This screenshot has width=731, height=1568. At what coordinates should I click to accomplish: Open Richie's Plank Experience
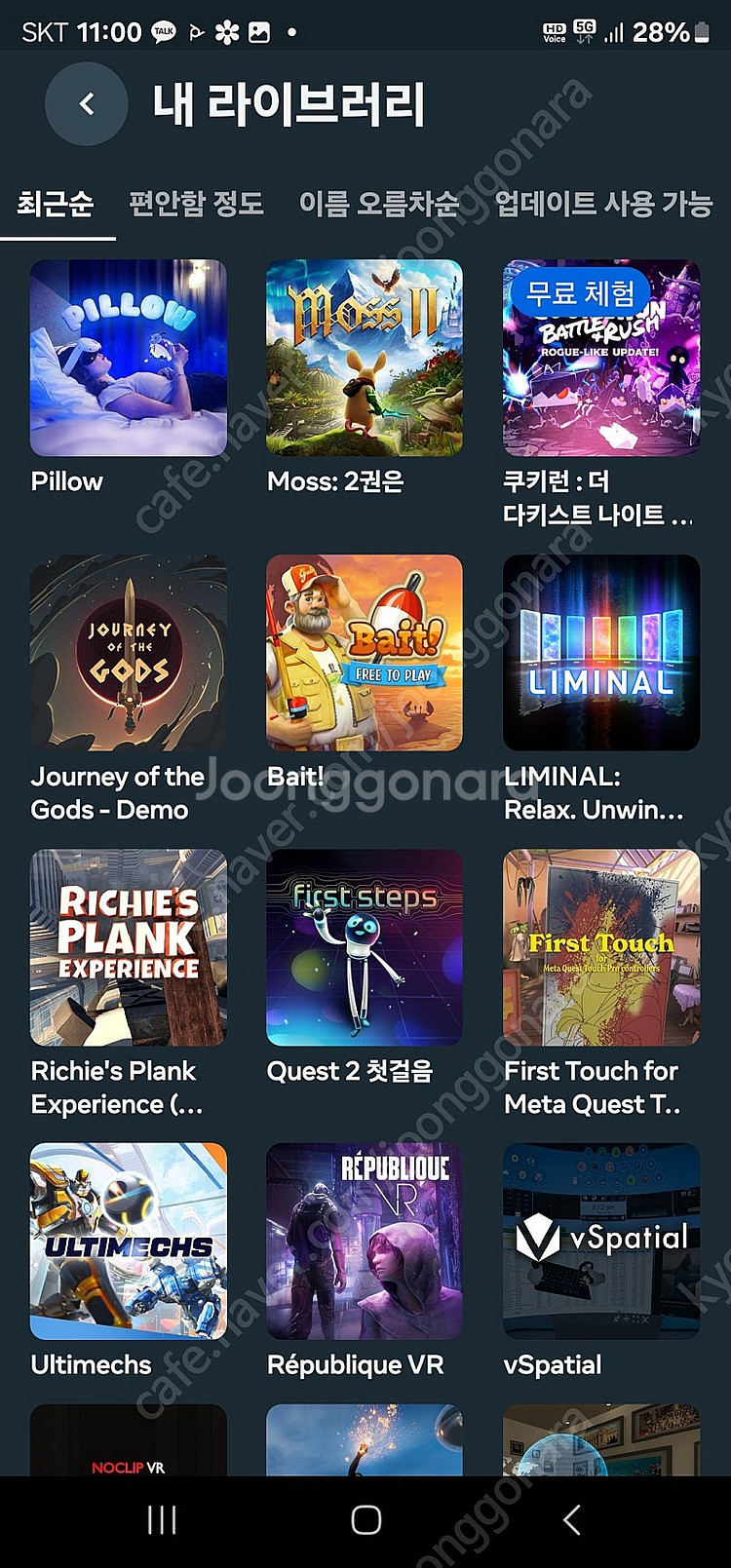[129, 947]
